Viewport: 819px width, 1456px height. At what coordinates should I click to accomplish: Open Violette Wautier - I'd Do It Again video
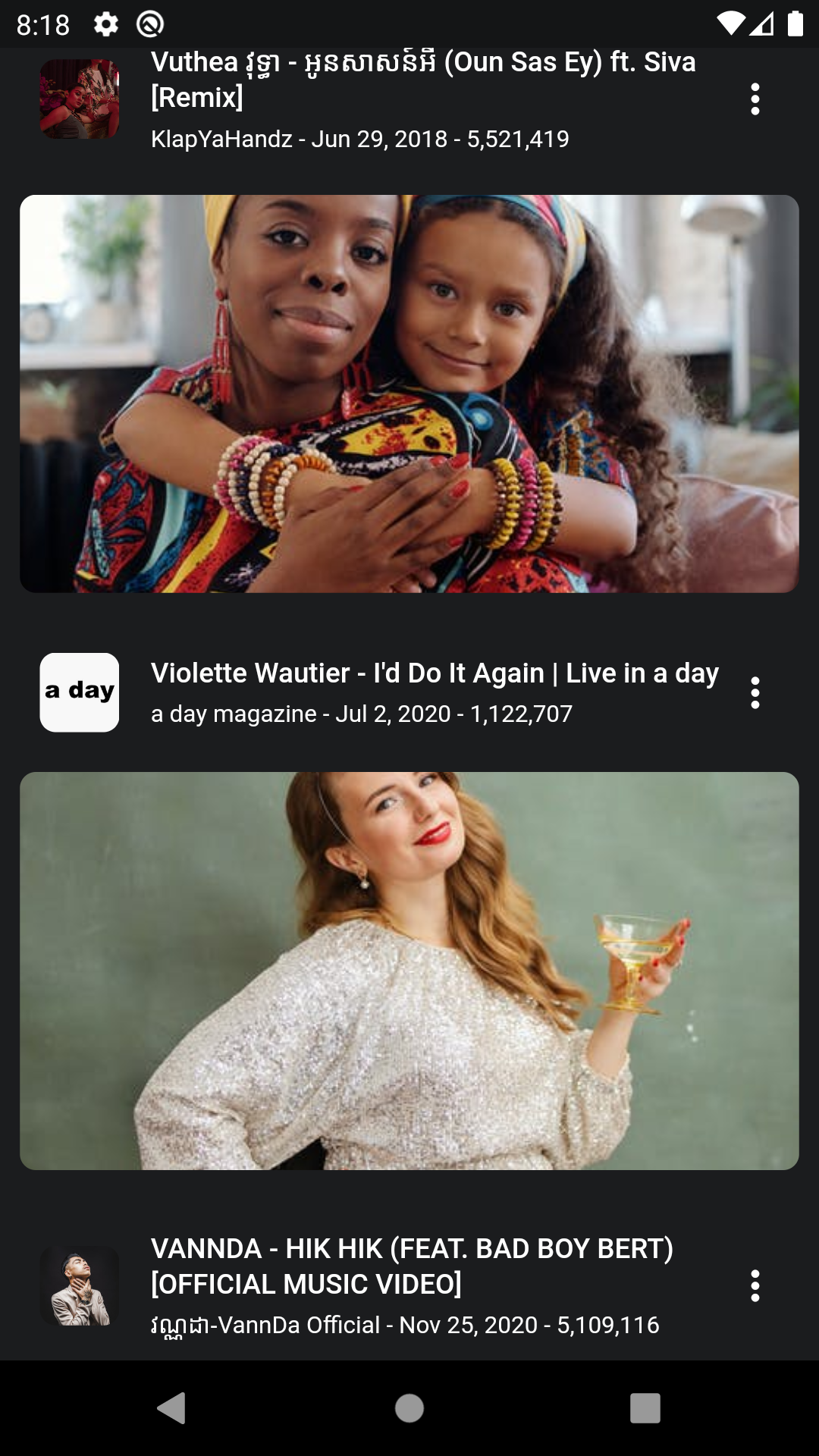(435, 673)
